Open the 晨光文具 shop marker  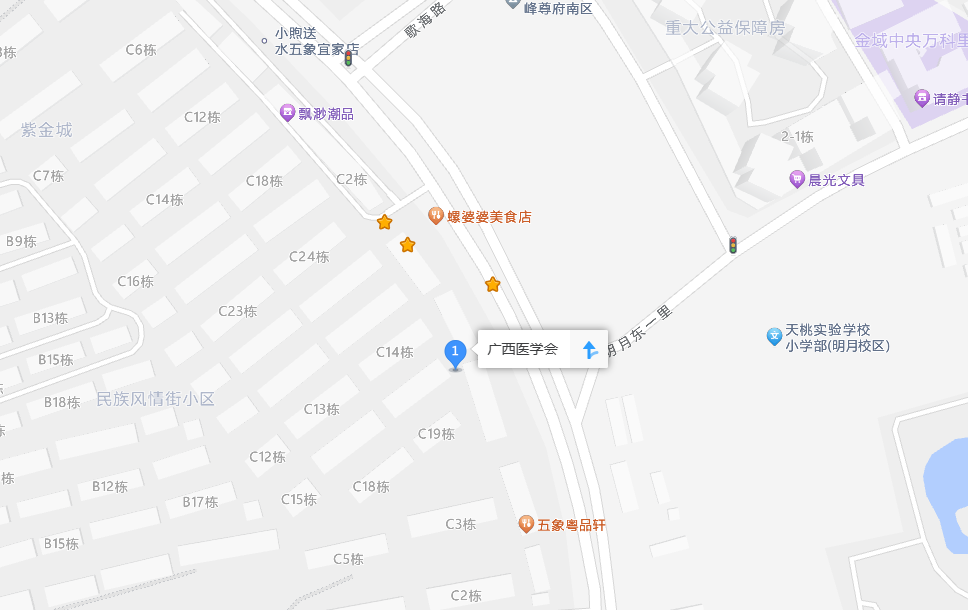click(x=797, y=180)
